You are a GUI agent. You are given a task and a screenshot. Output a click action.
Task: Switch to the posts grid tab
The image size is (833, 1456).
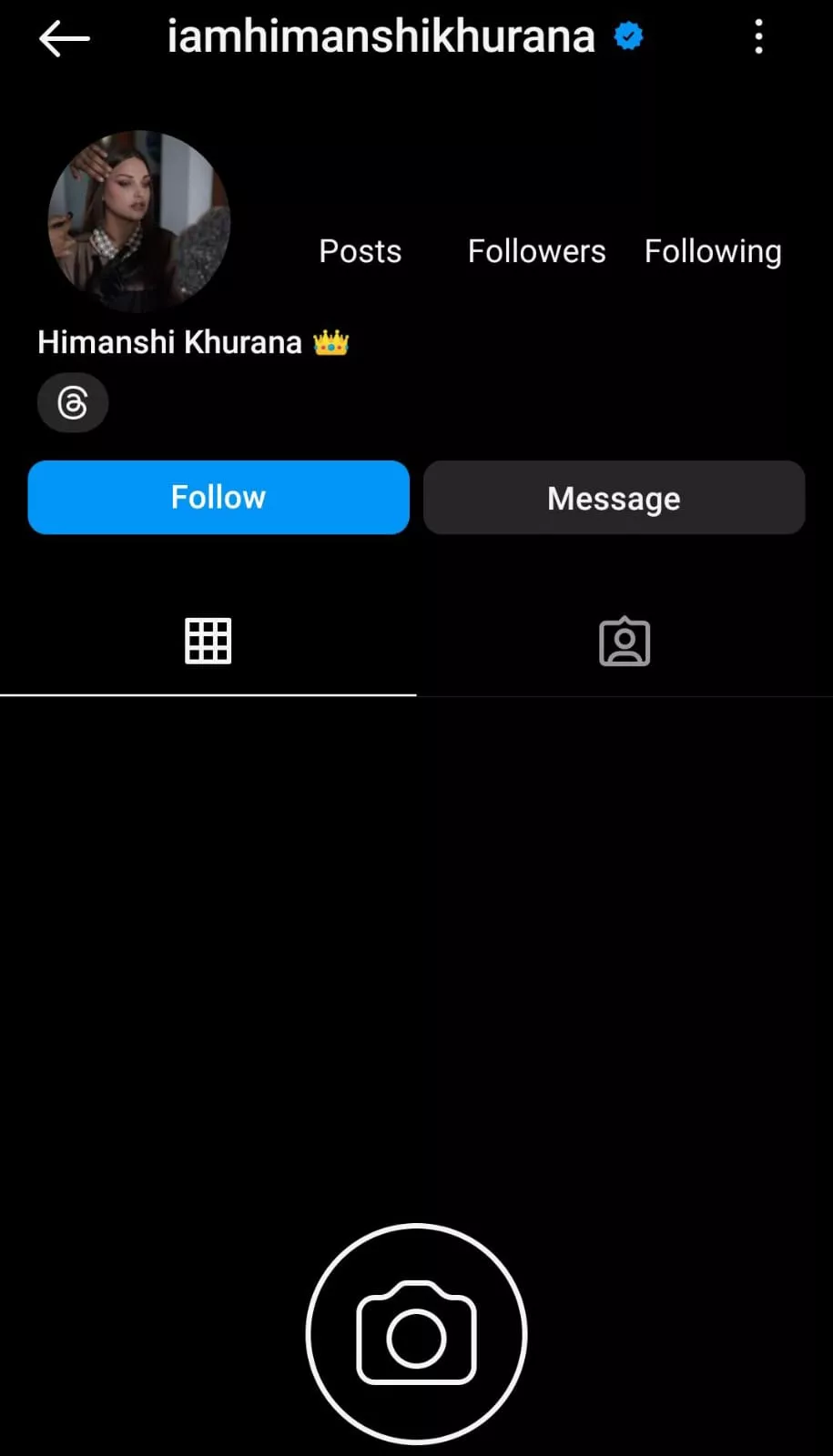(x=208, y=642)
